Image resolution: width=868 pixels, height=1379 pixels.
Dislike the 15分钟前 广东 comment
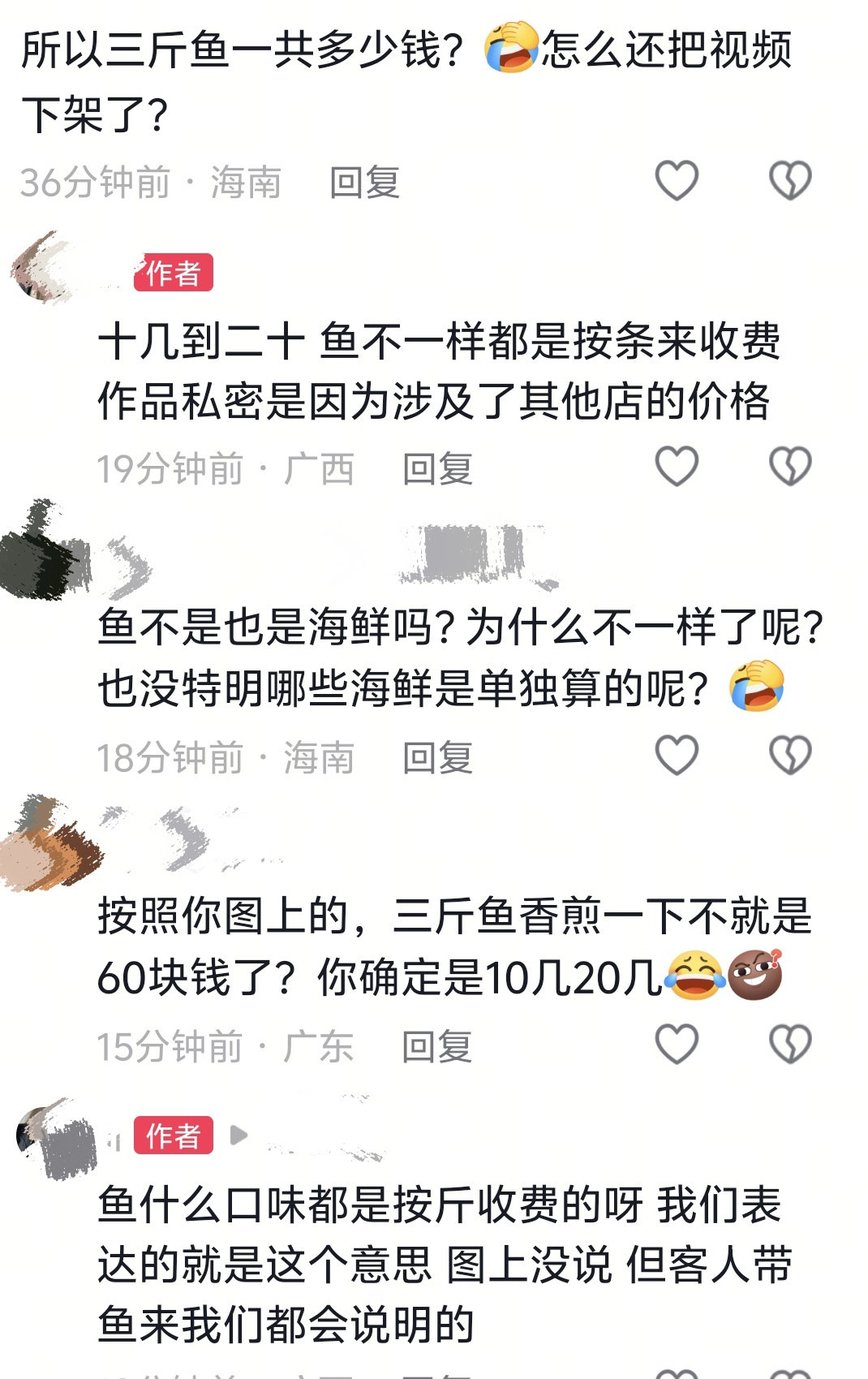(x=790, y=1045)
